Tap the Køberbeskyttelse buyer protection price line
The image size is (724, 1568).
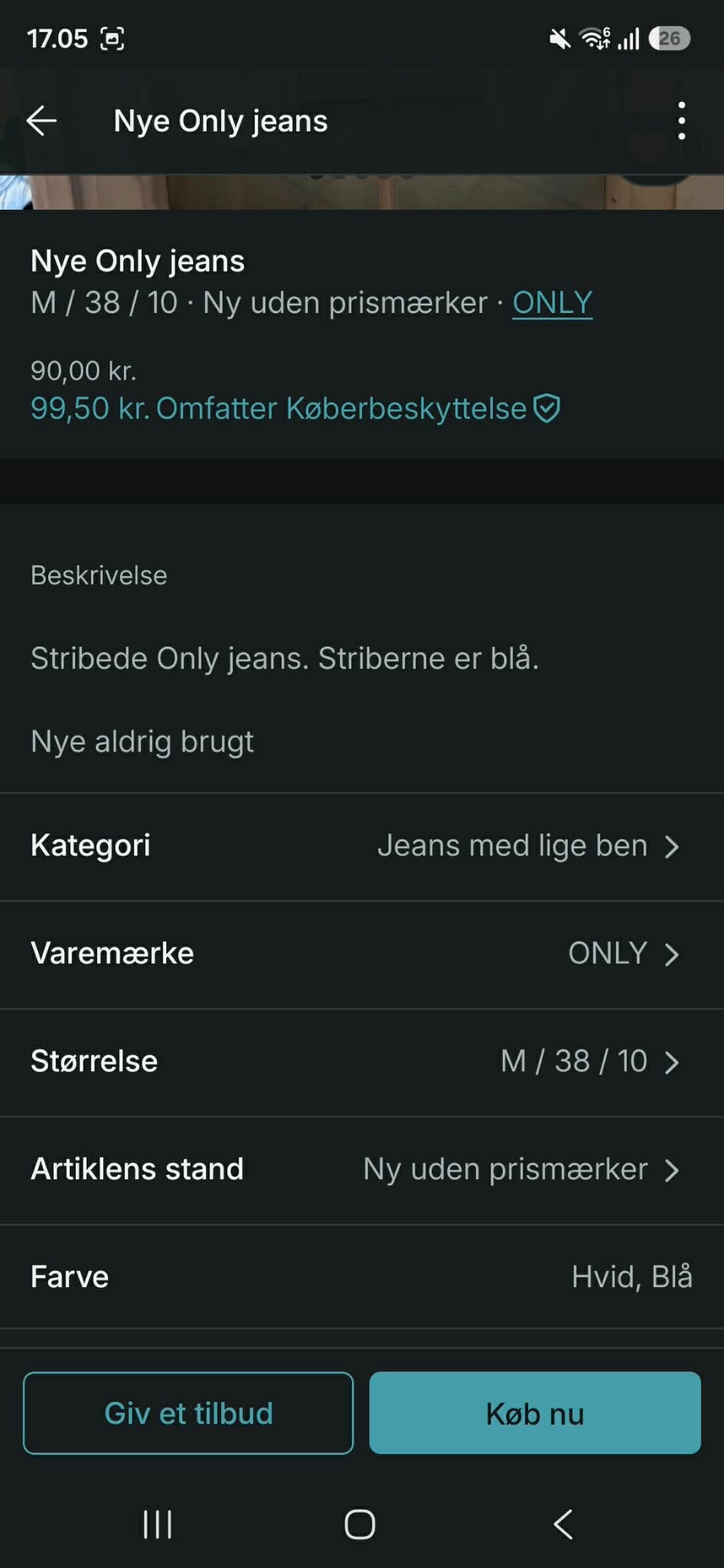[295, 409]
